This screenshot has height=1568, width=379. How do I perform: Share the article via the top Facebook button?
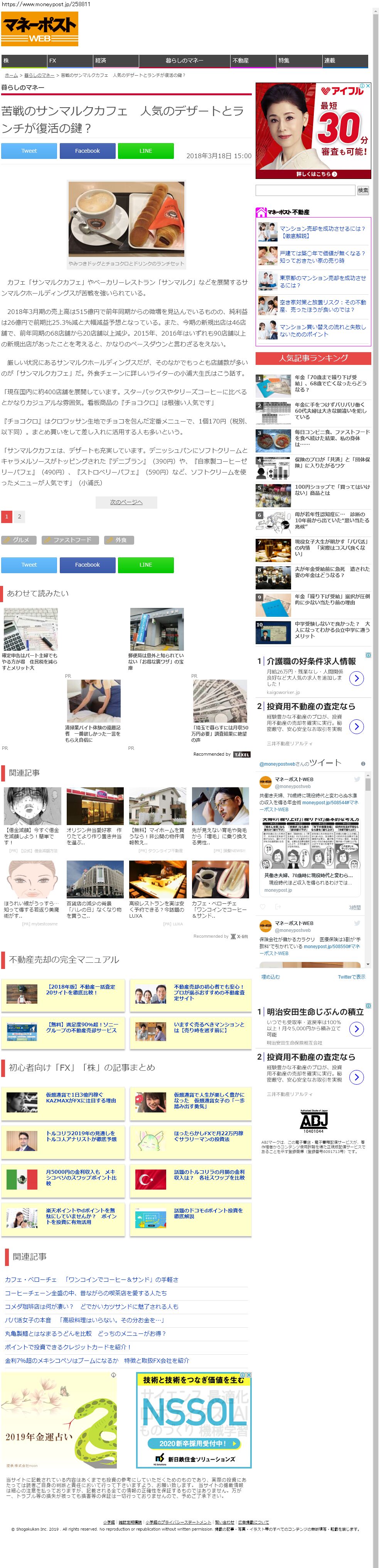tap(88, 151)
